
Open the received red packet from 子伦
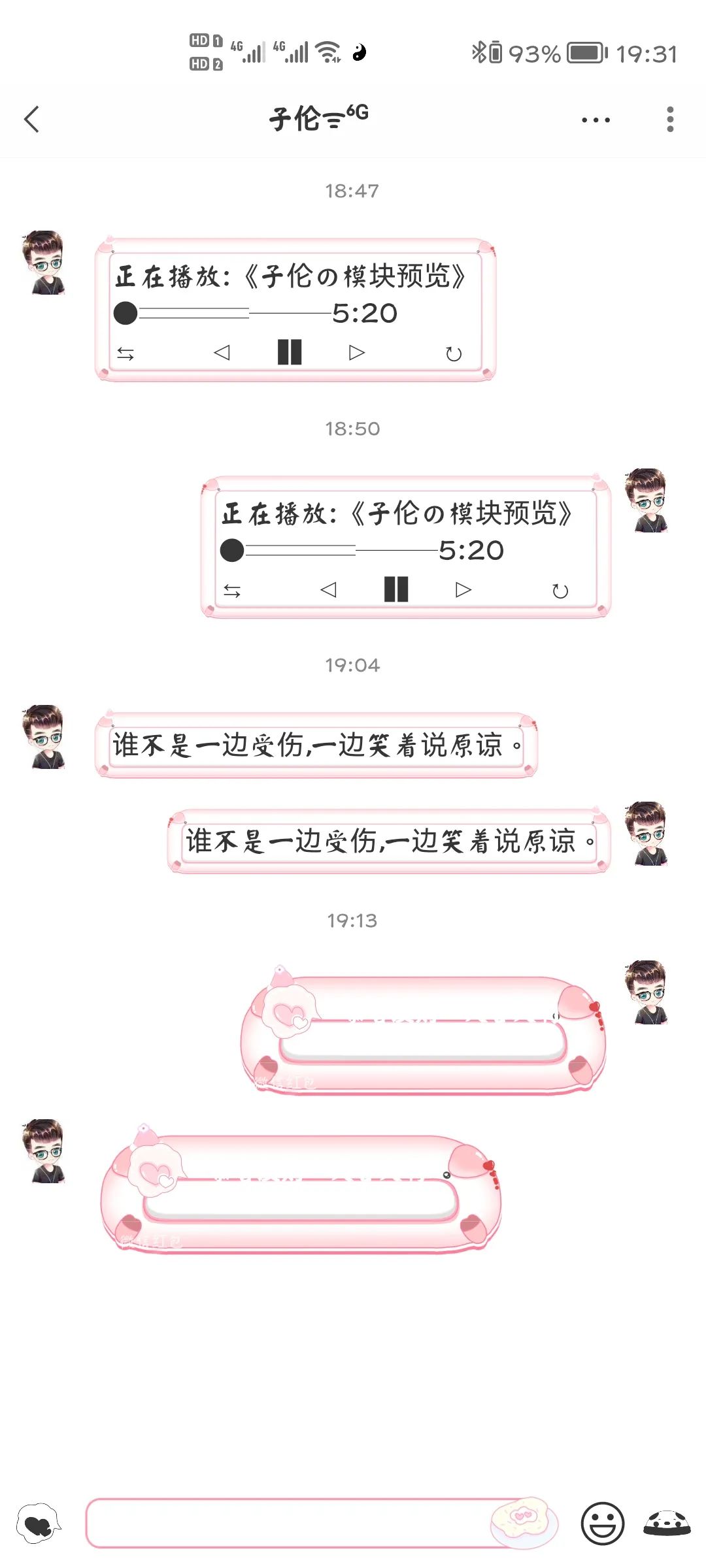coord(301,1192)
